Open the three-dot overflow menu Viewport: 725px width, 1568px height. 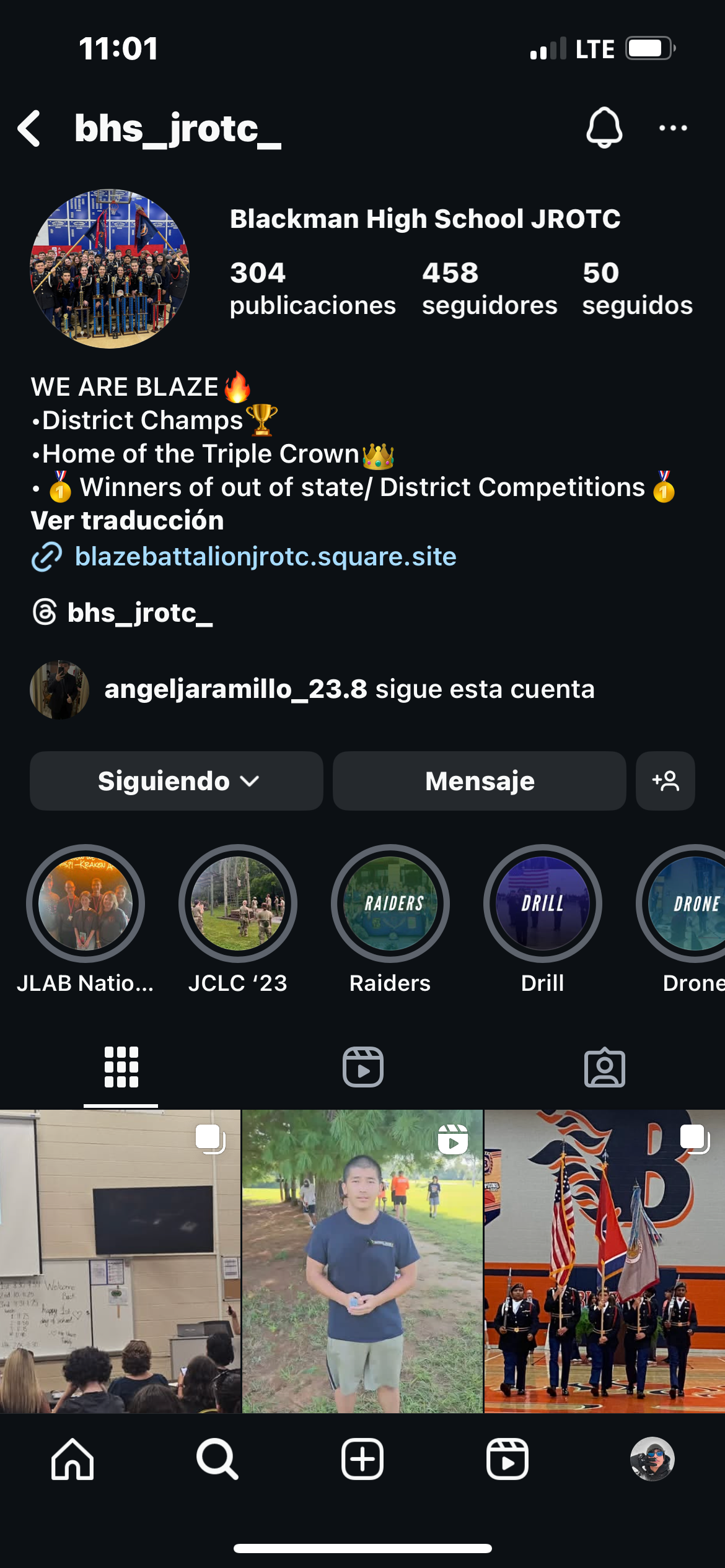tap(673, 128)
